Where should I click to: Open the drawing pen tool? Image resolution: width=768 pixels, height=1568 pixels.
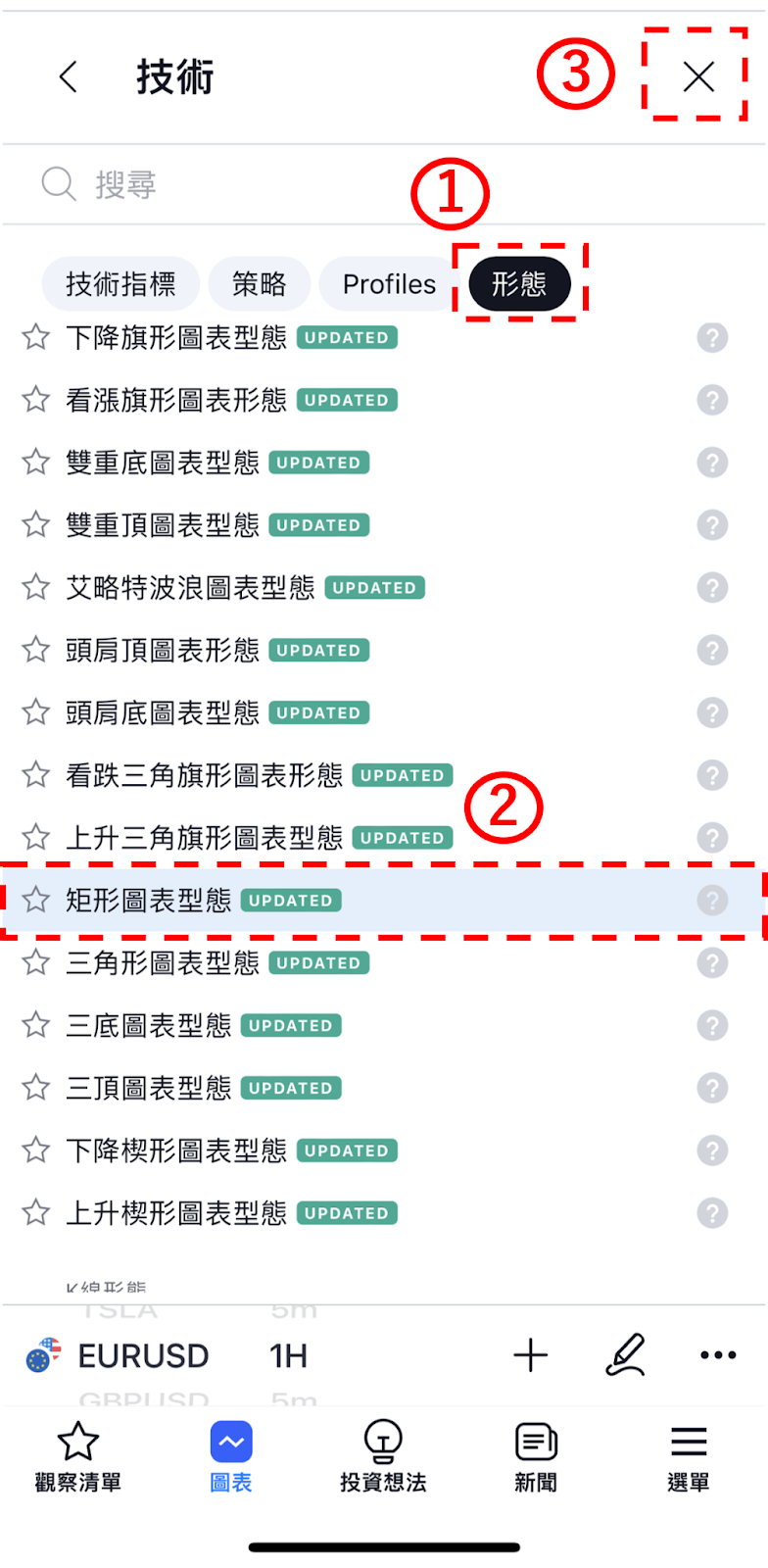pyautogui.click(x=625, y=1355)
